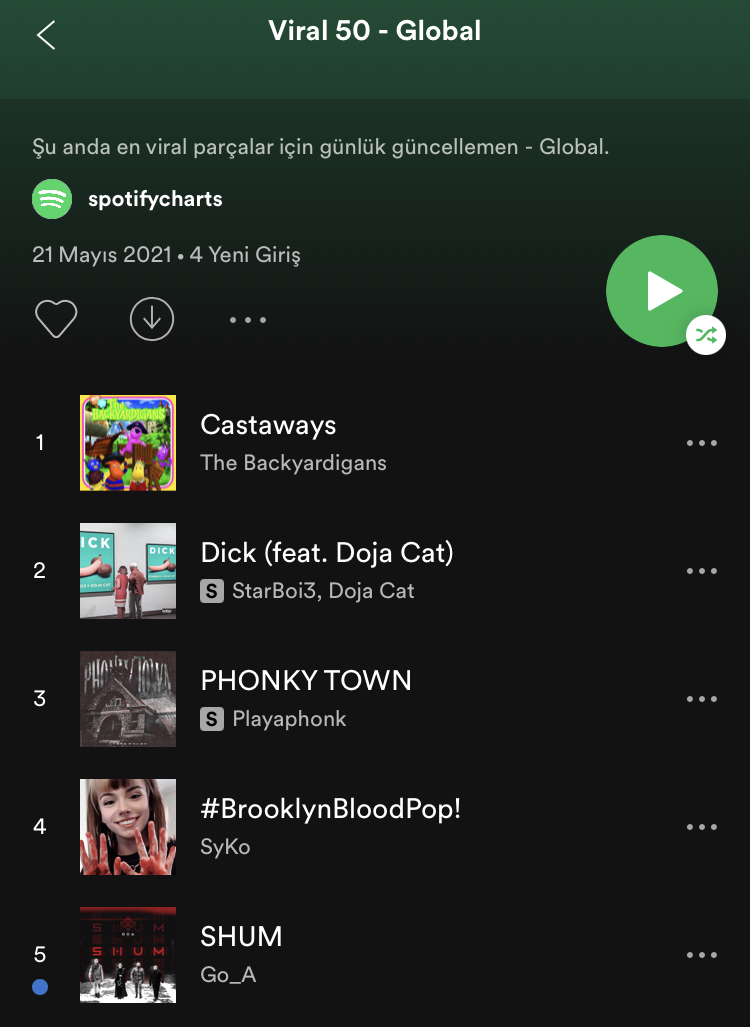Download the playlist

click(152, 320)
